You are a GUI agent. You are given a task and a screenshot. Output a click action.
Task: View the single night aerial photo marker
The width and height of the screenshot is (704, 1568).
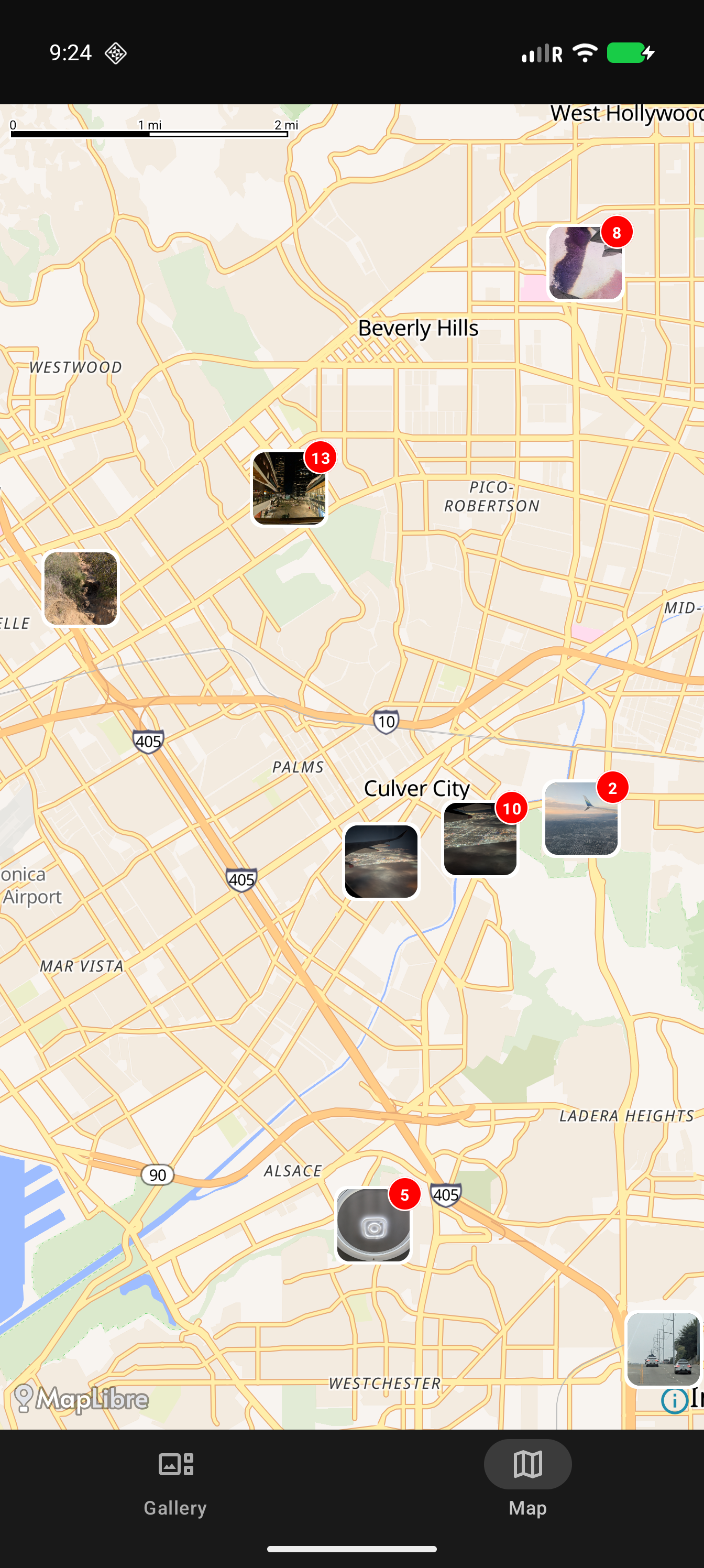tap(381, 862)
